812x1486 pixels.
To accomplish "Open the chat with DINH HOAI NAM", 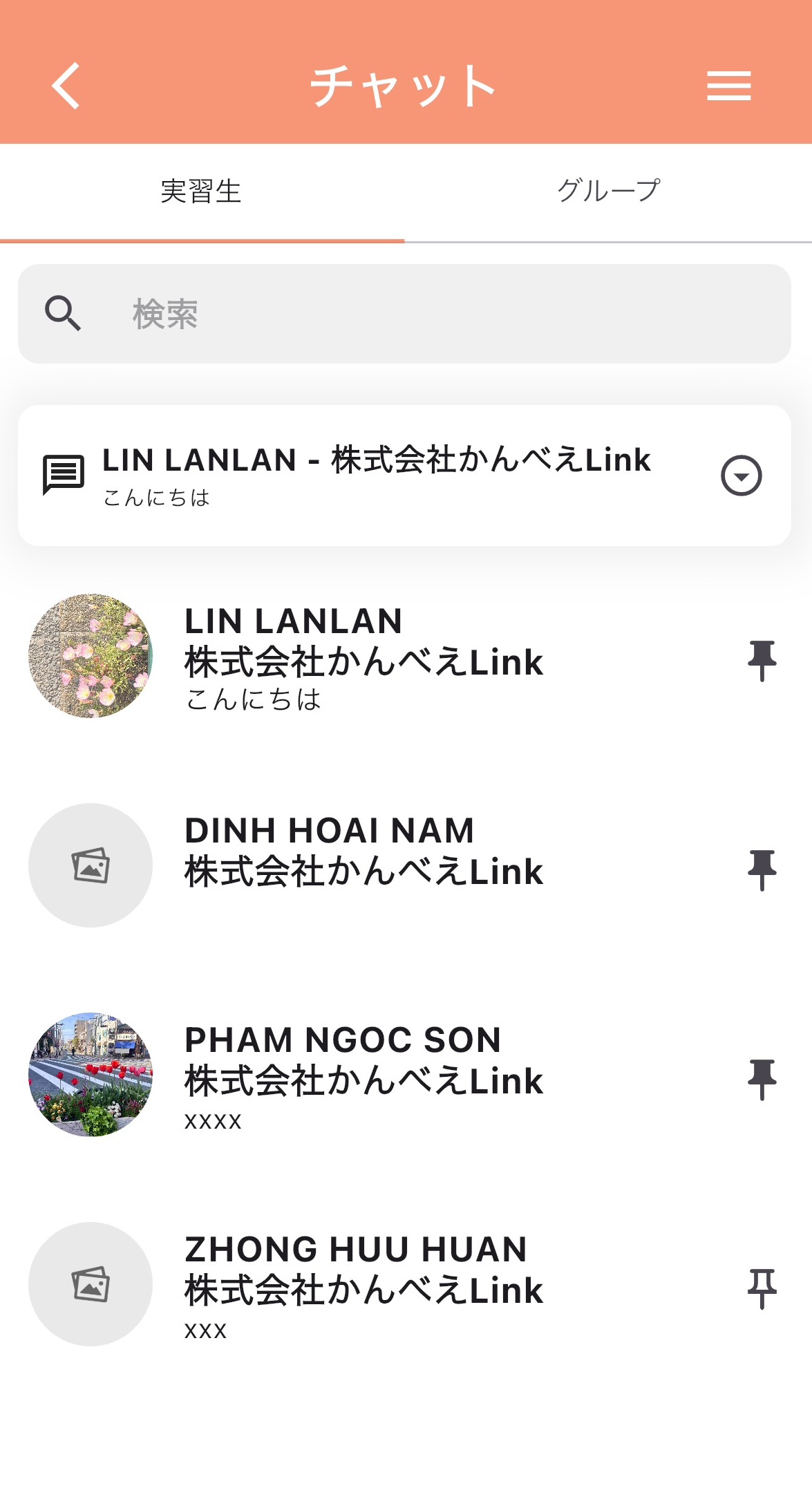I will coord(363,852).
